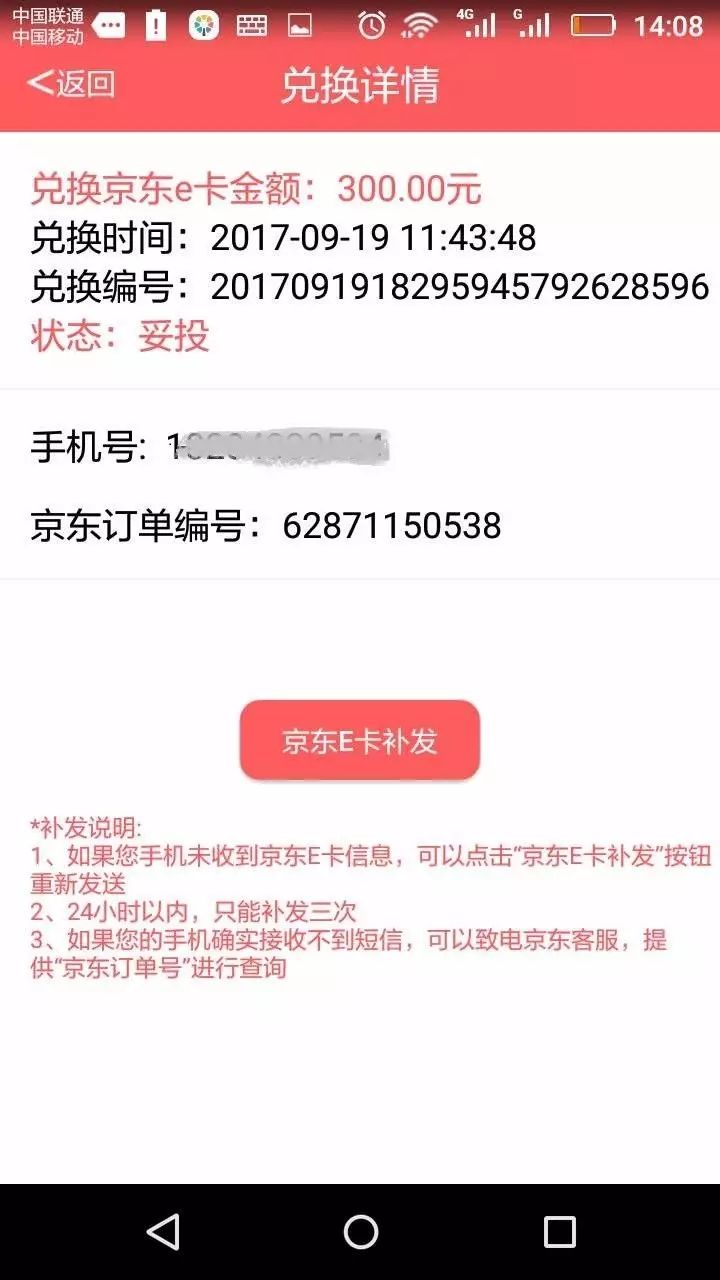Tap the 京东E卡补发 button

pos(360,741)
